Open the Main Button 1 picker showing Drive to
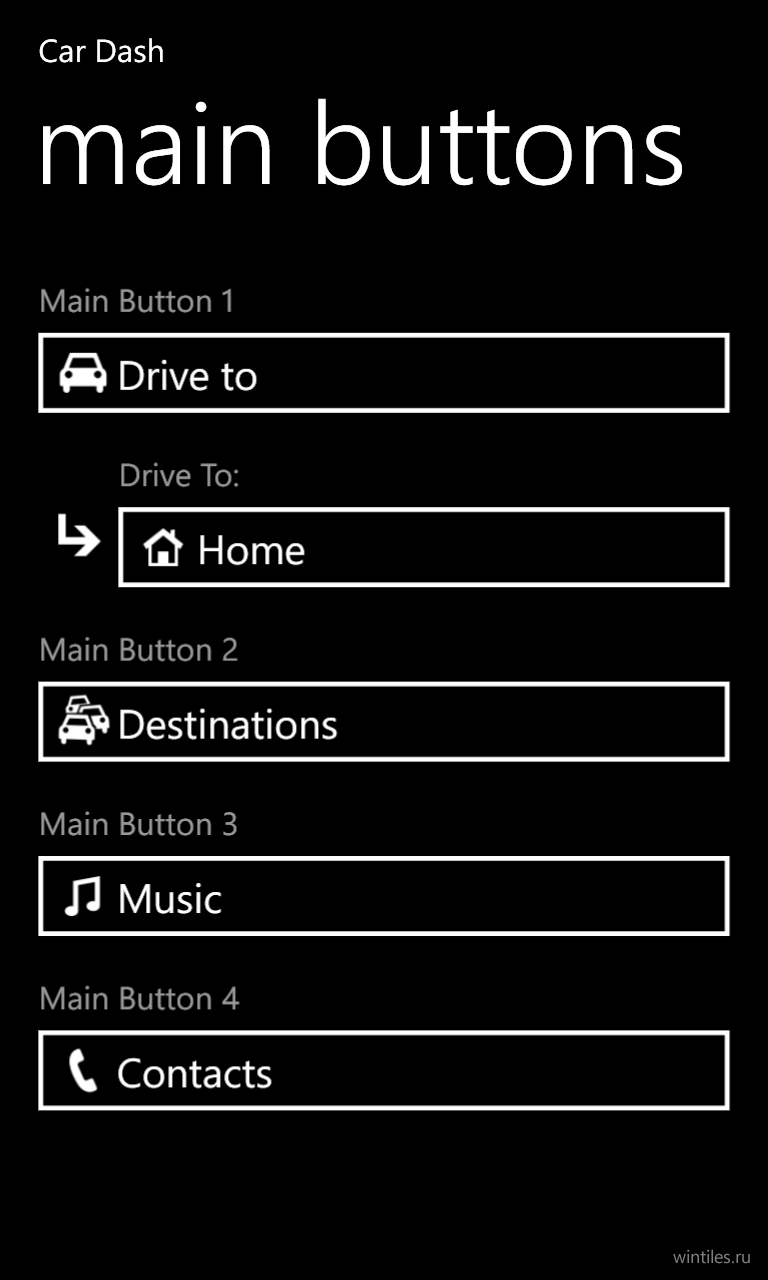Image resolution: width=768 pixels, height=1280 pixels. click(384, 373)
